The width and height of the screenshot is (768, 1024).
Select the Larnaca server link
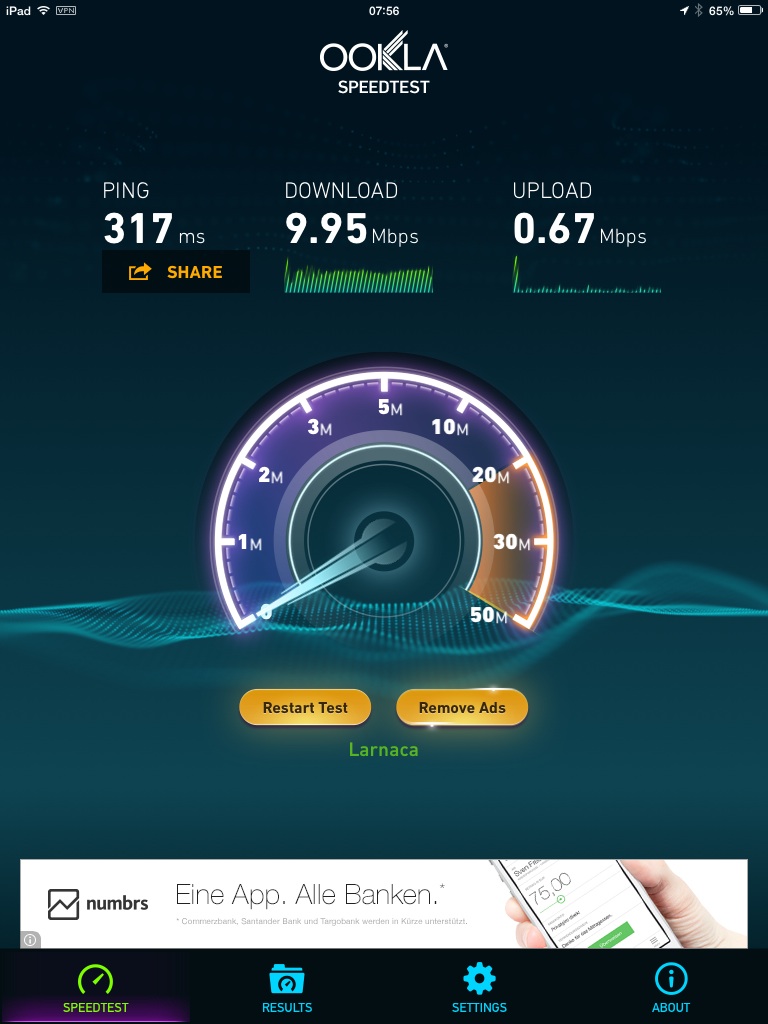click(x=383, y=749)
